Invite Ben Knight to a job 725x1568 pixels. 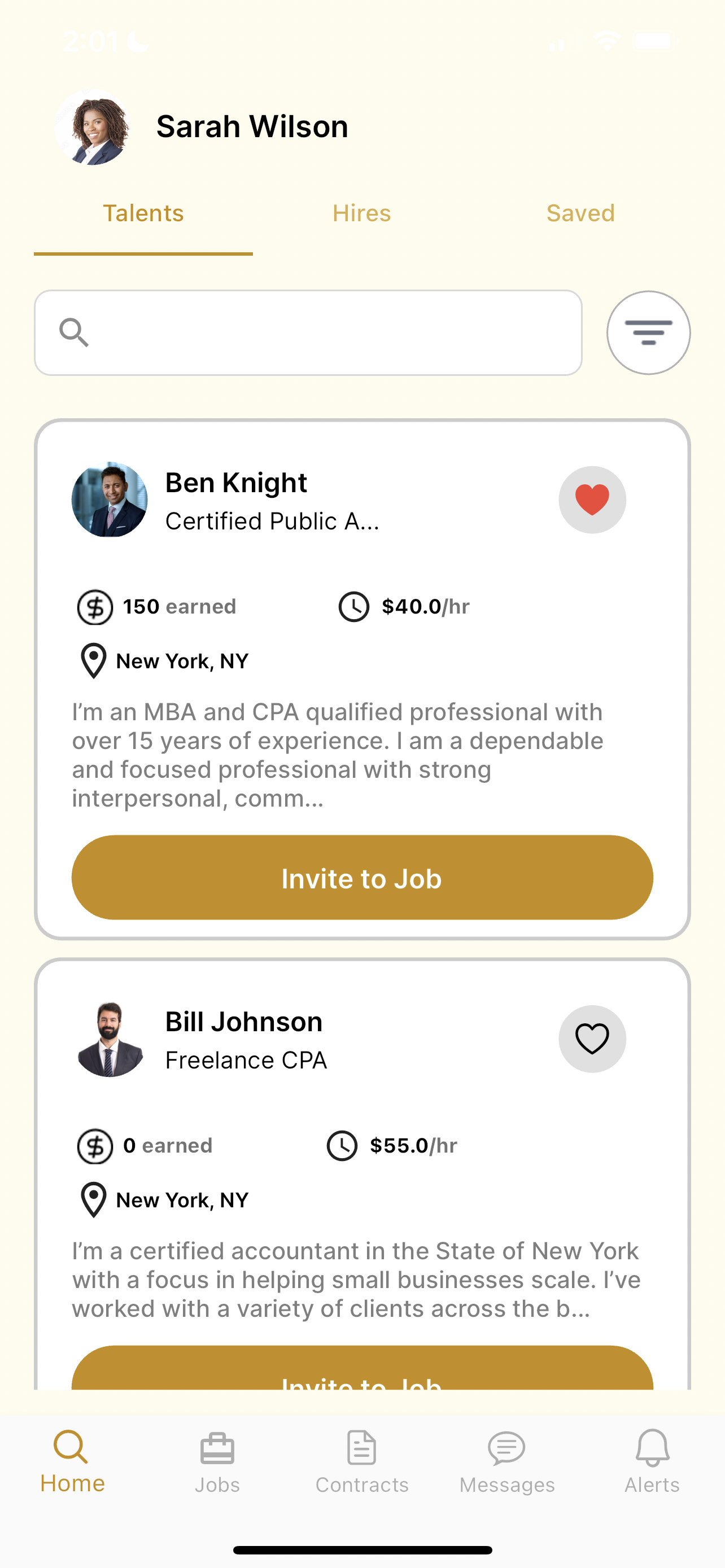click(x=362, y=878)
